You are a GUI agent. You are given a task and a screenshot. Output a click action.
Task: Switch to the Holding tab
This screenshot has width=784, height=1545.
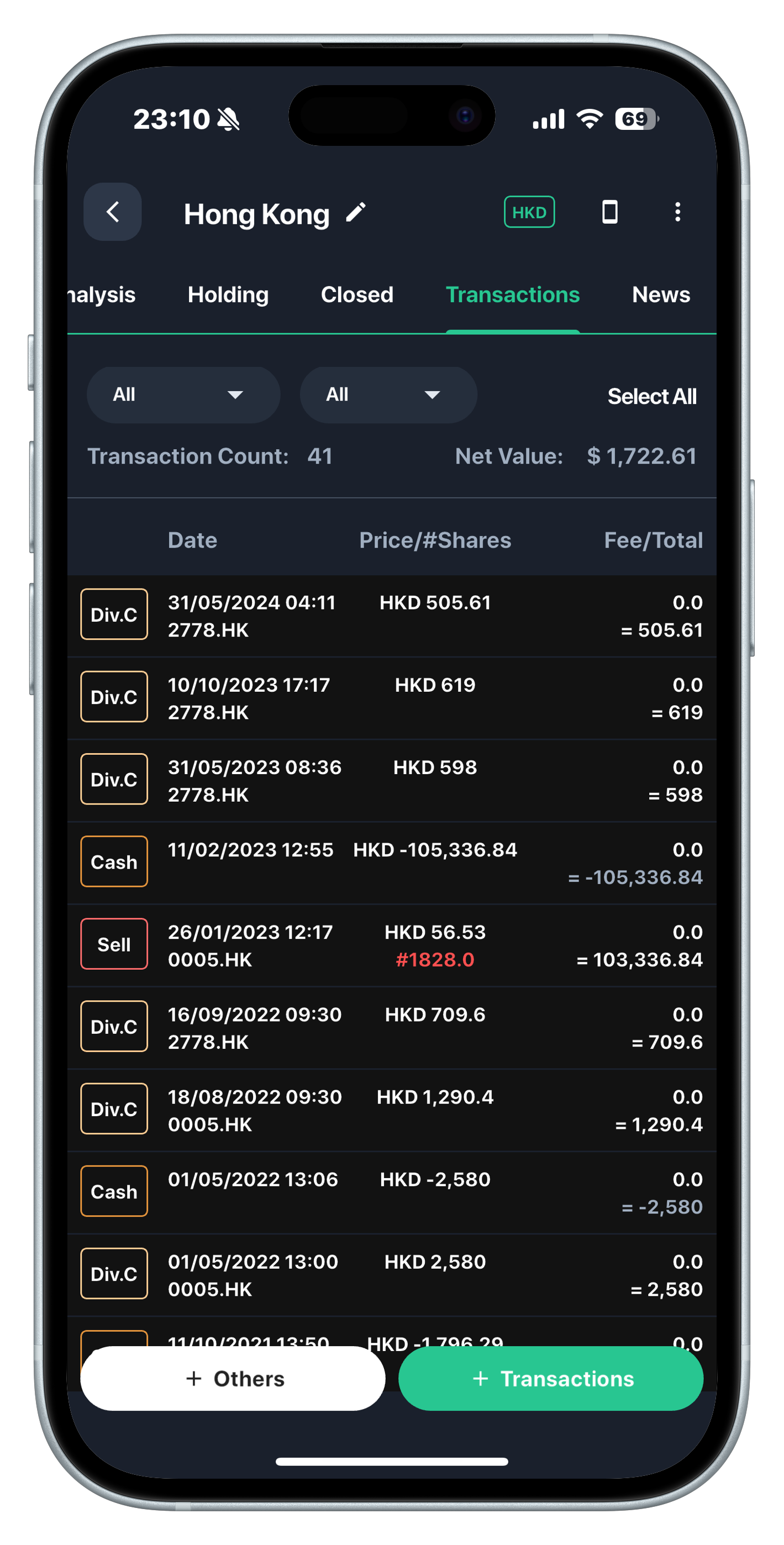pos(228,295)
